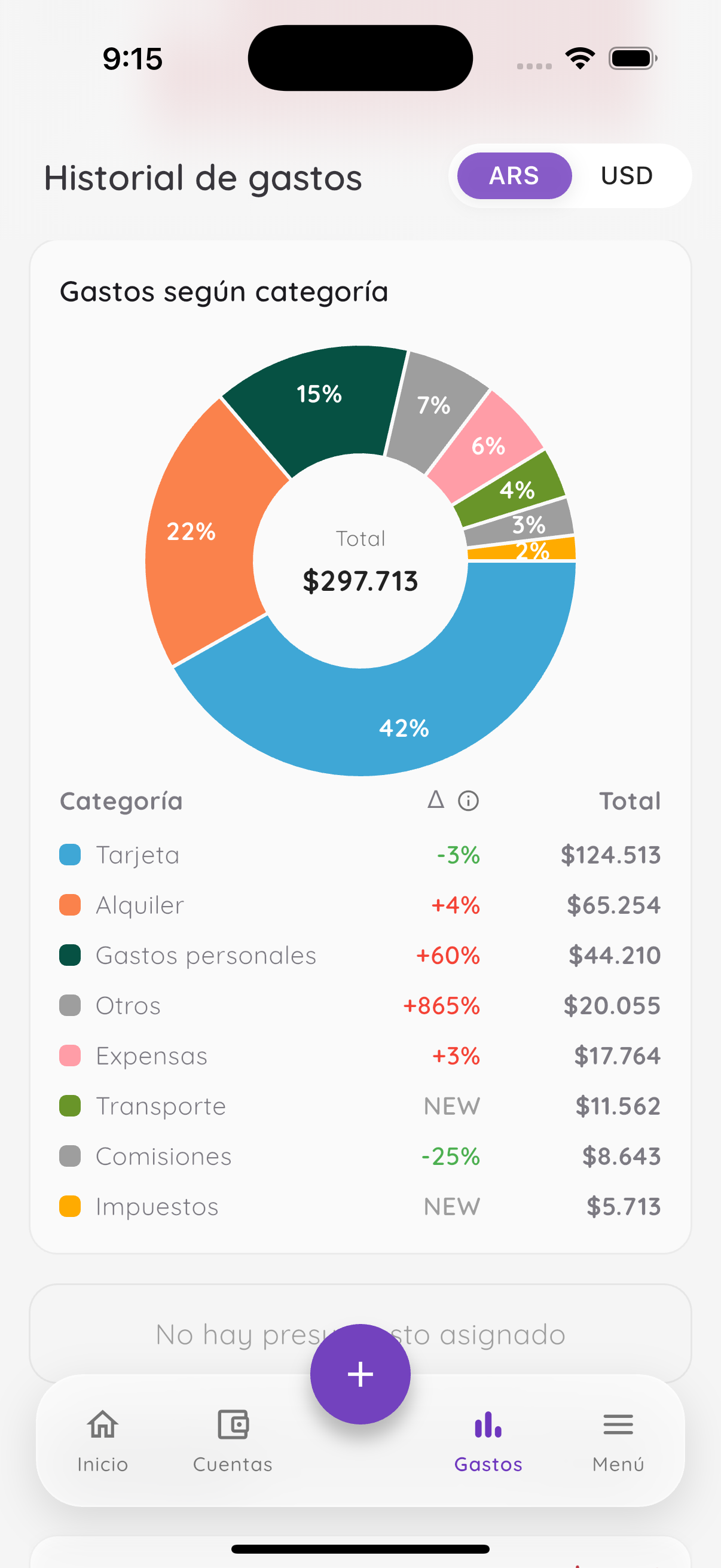Image resolution: width=721 pixels, height=1568 pixels.
Task: Keep ARS currency selected
Action: coord(513,176)
